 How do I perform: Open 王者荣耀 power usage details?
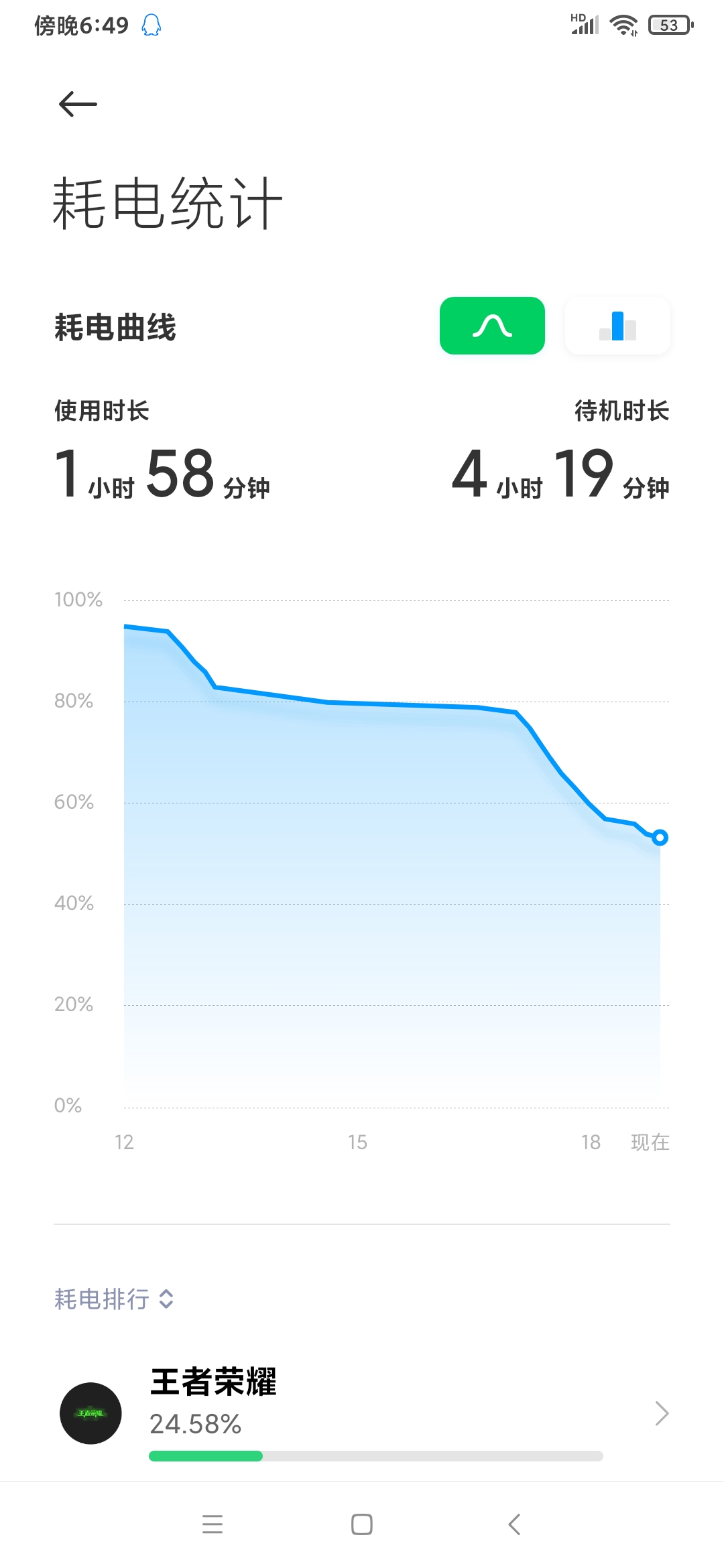coord(362,1413)
